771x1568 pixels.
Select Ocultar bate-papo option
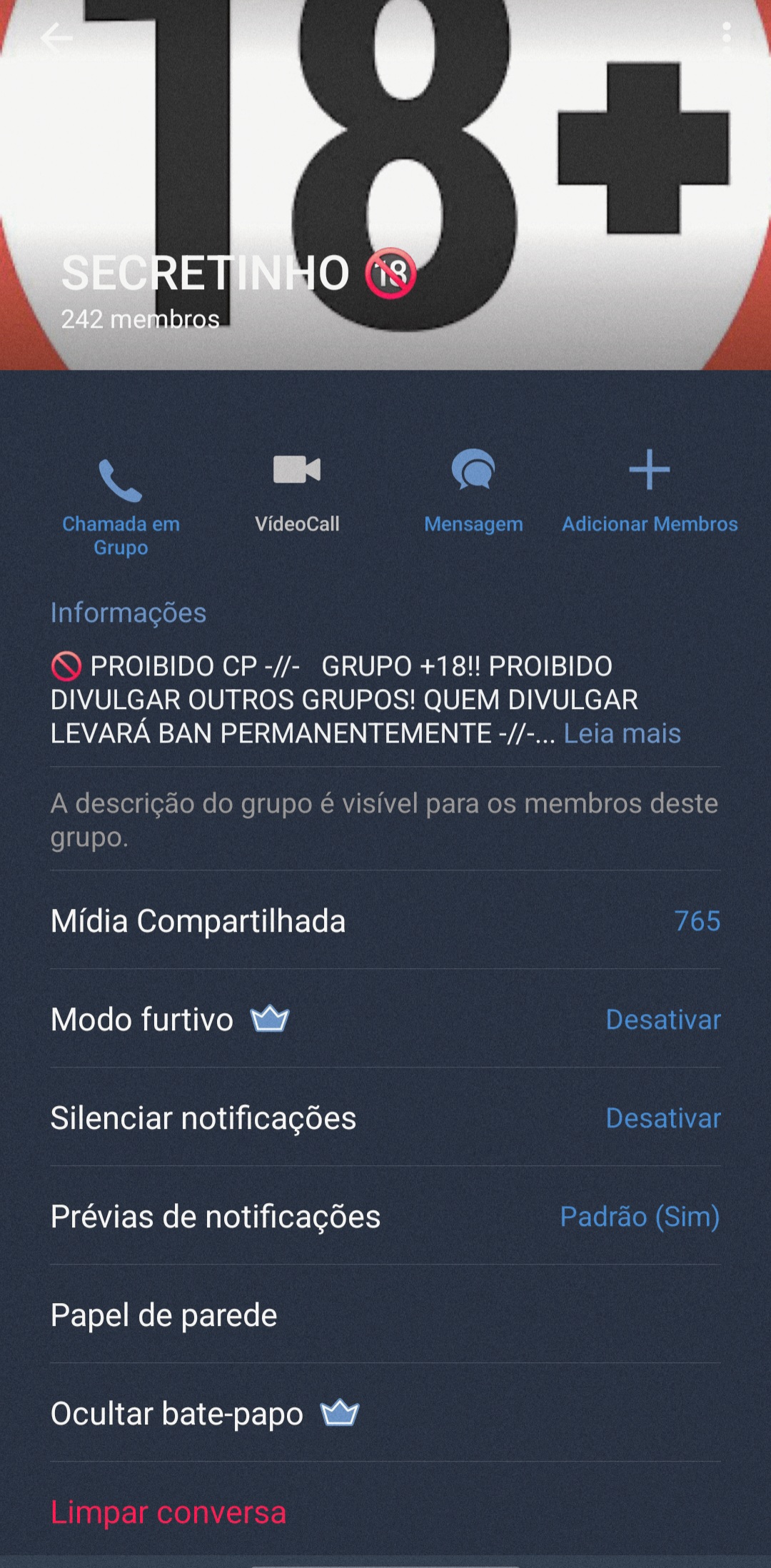[x=385, y=1412]
